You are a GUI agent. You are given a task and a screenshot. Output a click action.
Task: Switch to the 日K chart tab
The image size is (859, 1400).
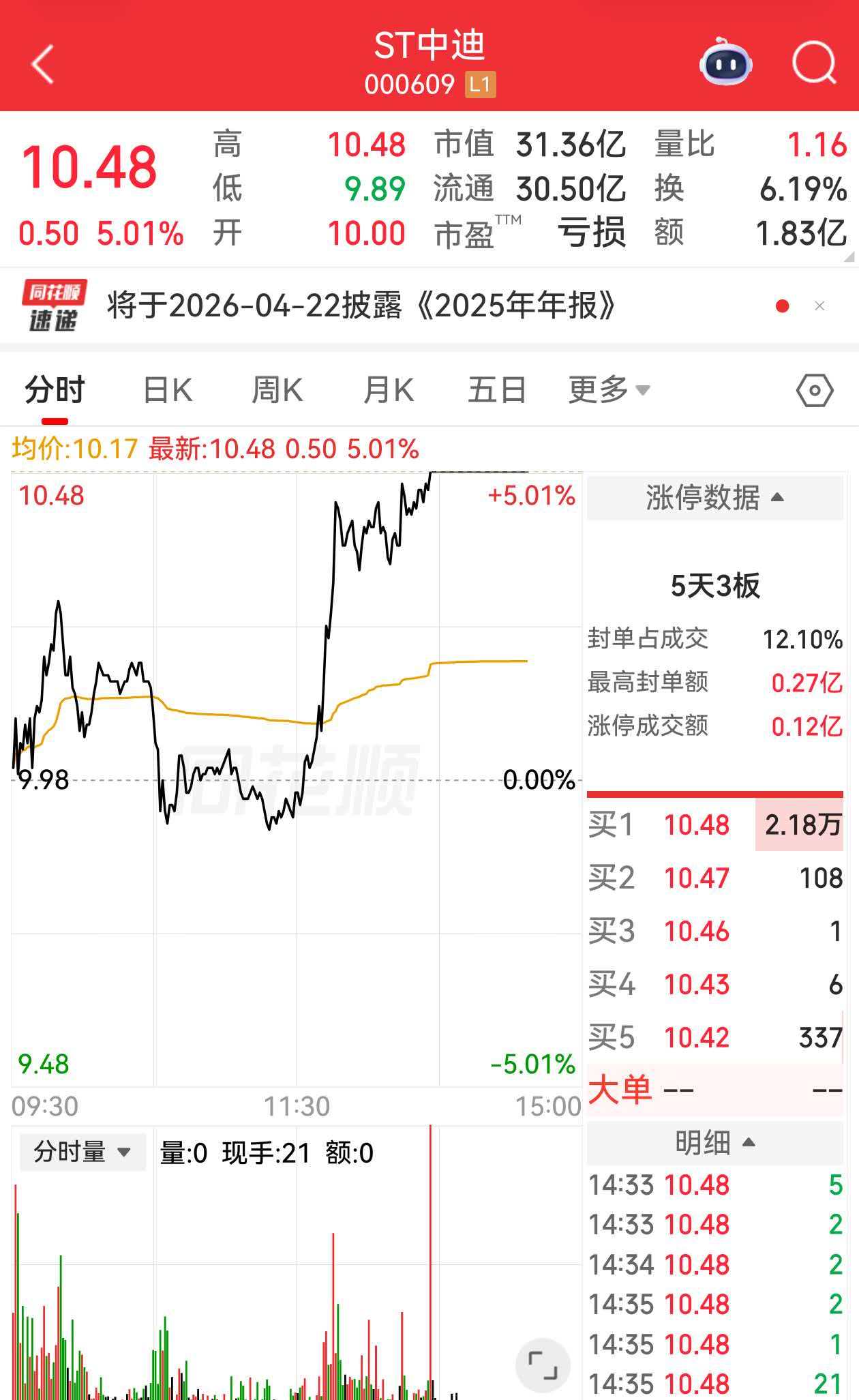pos(168,391)
